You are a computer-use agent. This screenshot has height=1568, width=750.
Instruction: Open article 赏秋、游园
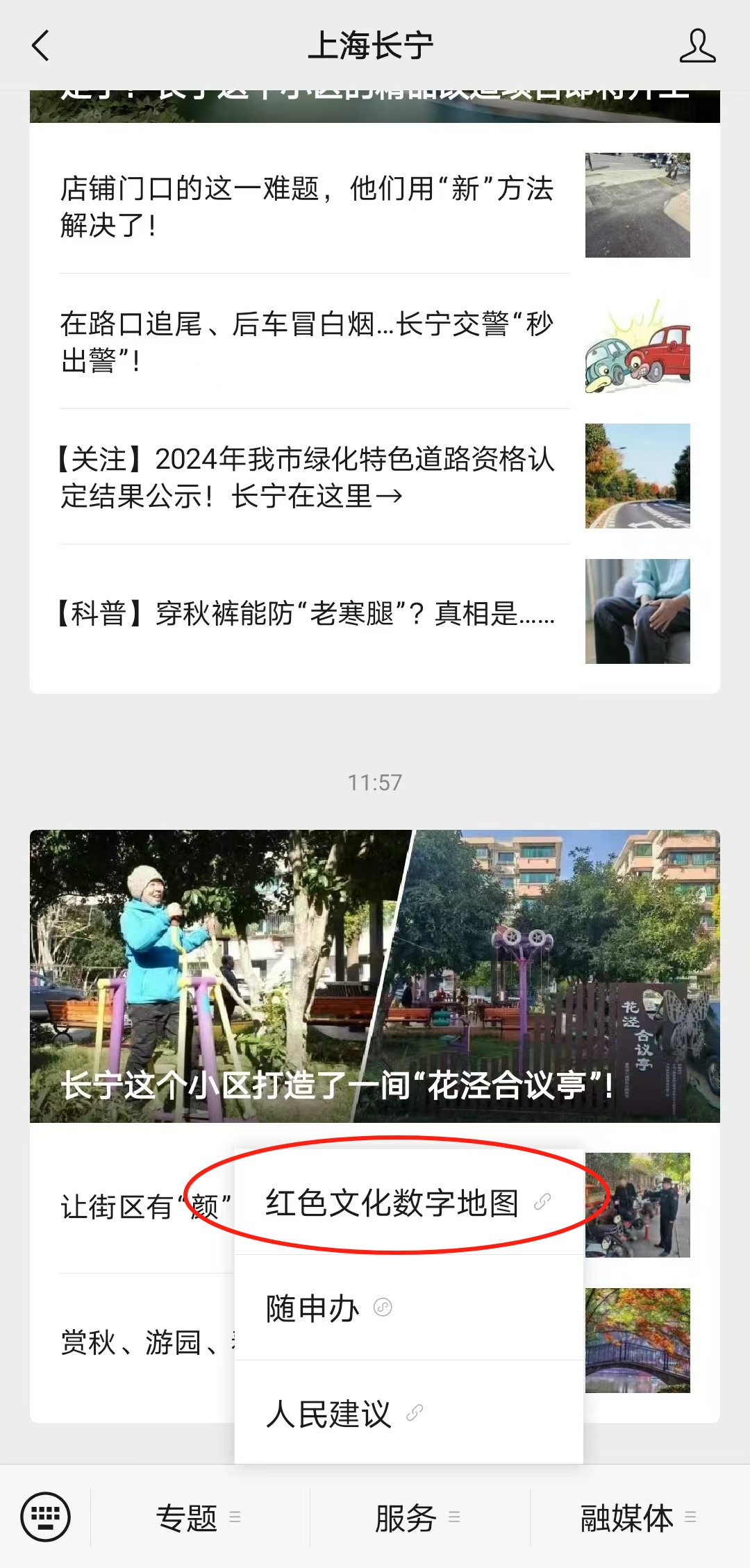pyautogui.click(x=139, y=1342)
